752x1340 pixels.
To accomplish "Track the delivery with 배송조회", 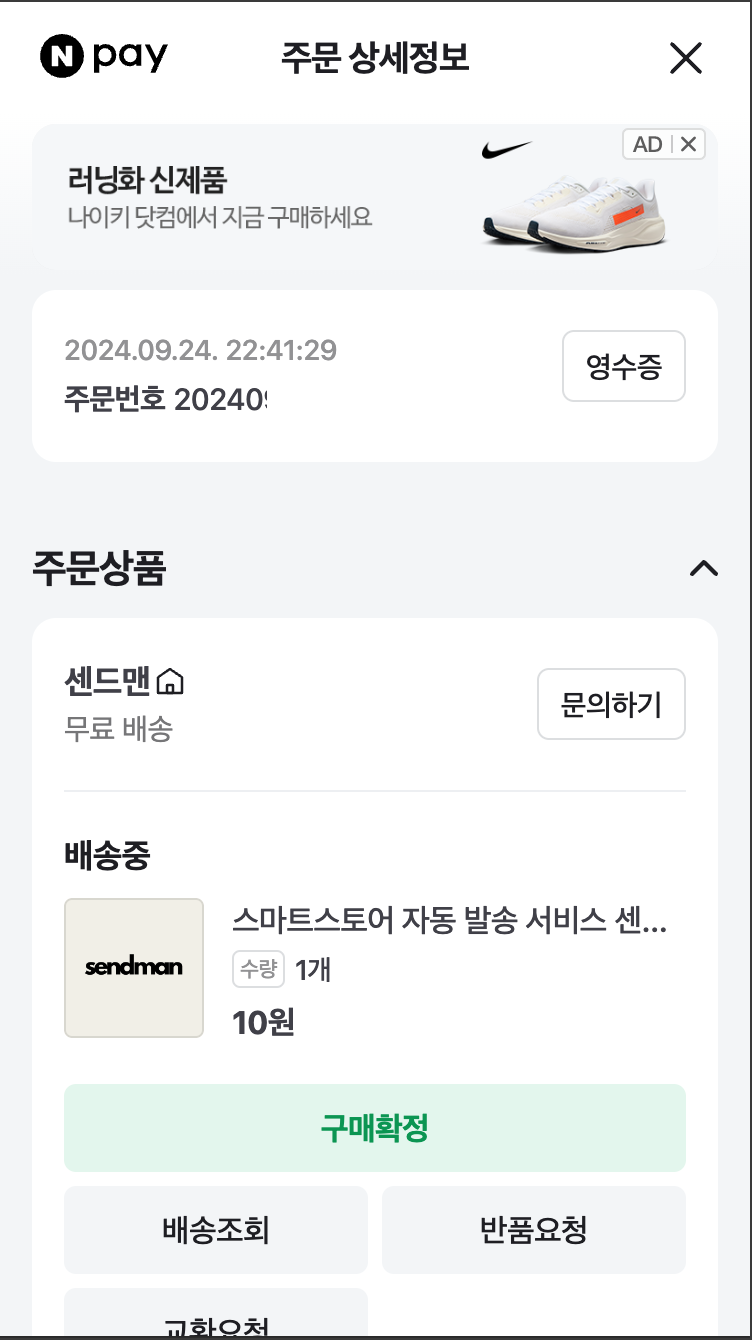I will click(216, 1230).
